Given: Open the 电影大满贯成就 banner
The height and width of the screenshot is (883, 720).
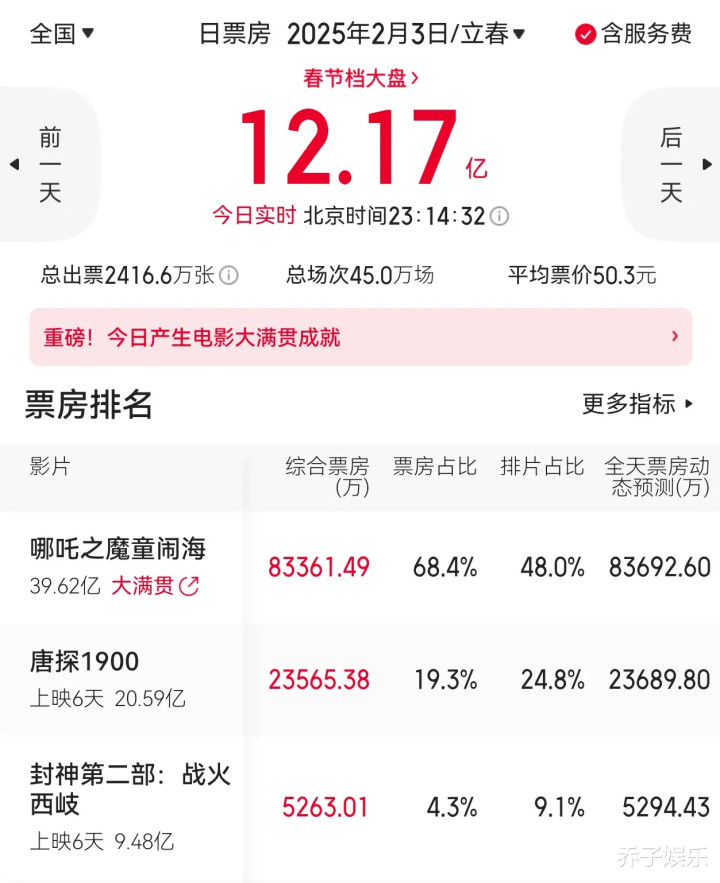Looking at the screenshot, I should click(x=360, y=337).
